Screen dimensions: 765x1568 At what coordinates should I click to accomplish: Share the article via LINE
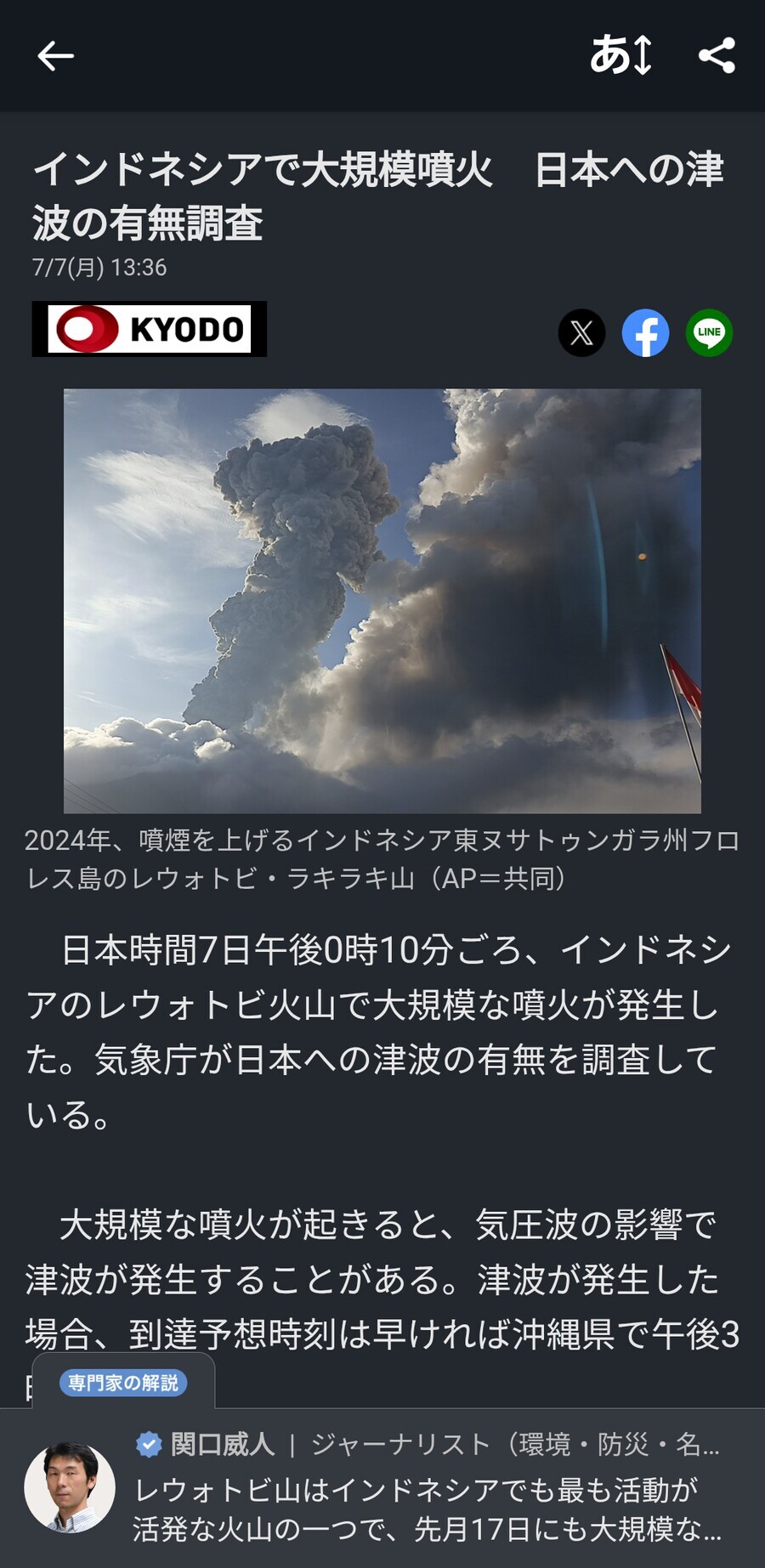click(709, 332)
